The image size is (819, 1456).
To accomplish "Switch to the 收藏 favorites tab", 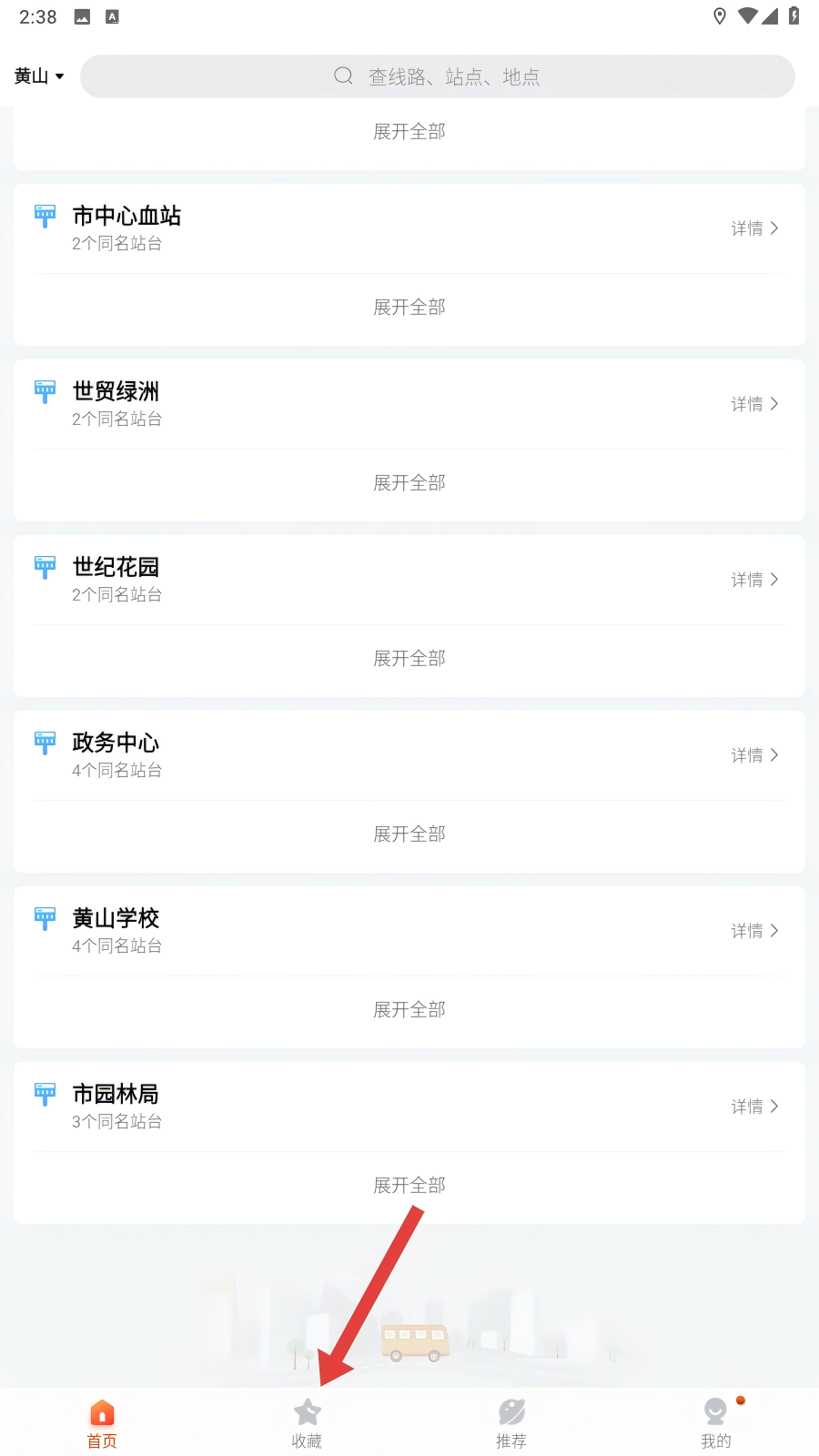I will click(307, 1423).
